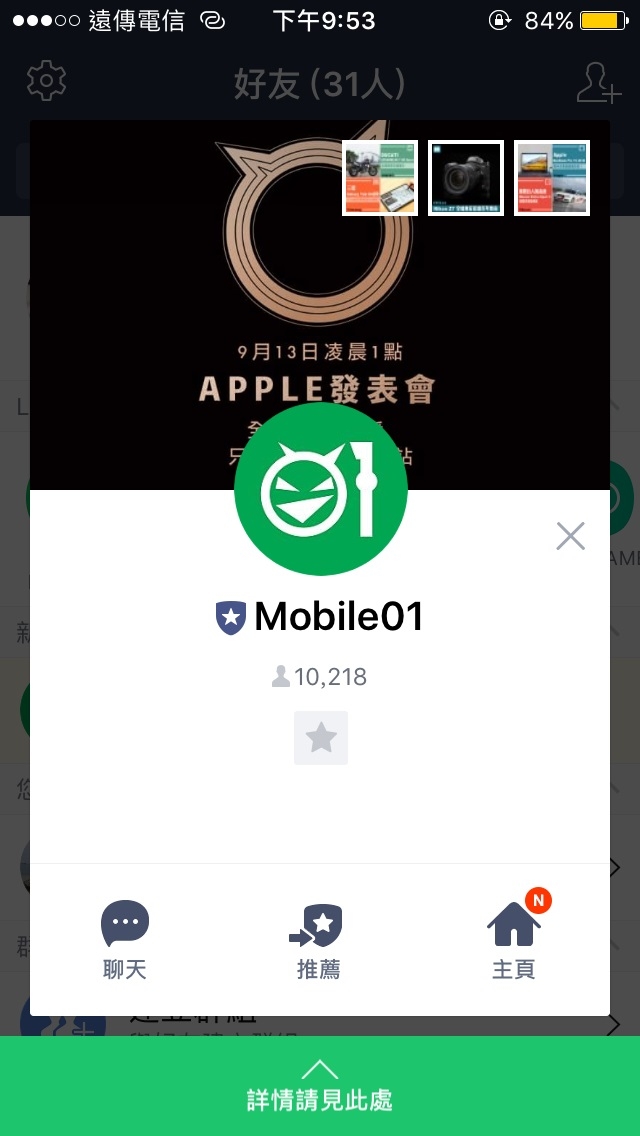Tap the Mobile01 profile picture
Image resolution: width=640 pixels, height=1136 pixels.
point(321,490)
